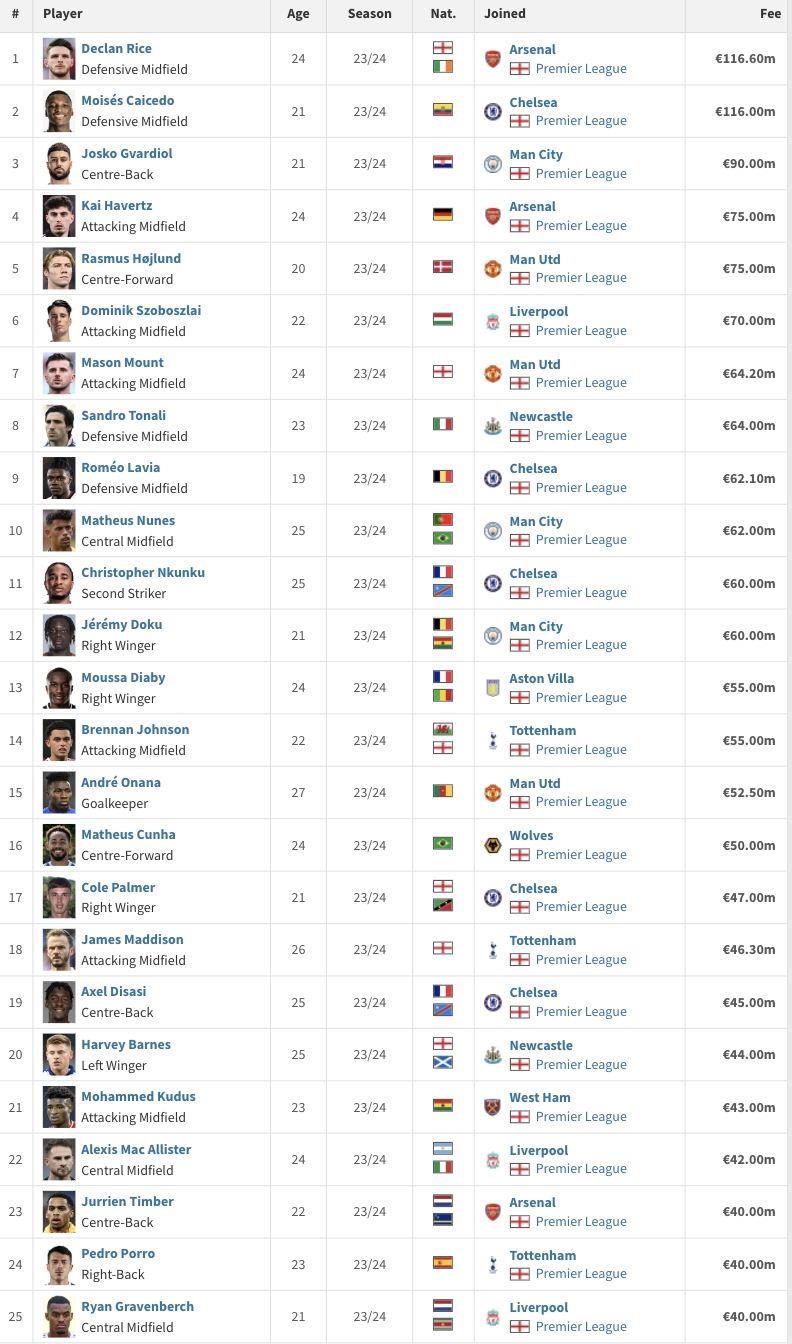
Task: Tap the Aston Villa club link
Action: (x=542, y=678)
